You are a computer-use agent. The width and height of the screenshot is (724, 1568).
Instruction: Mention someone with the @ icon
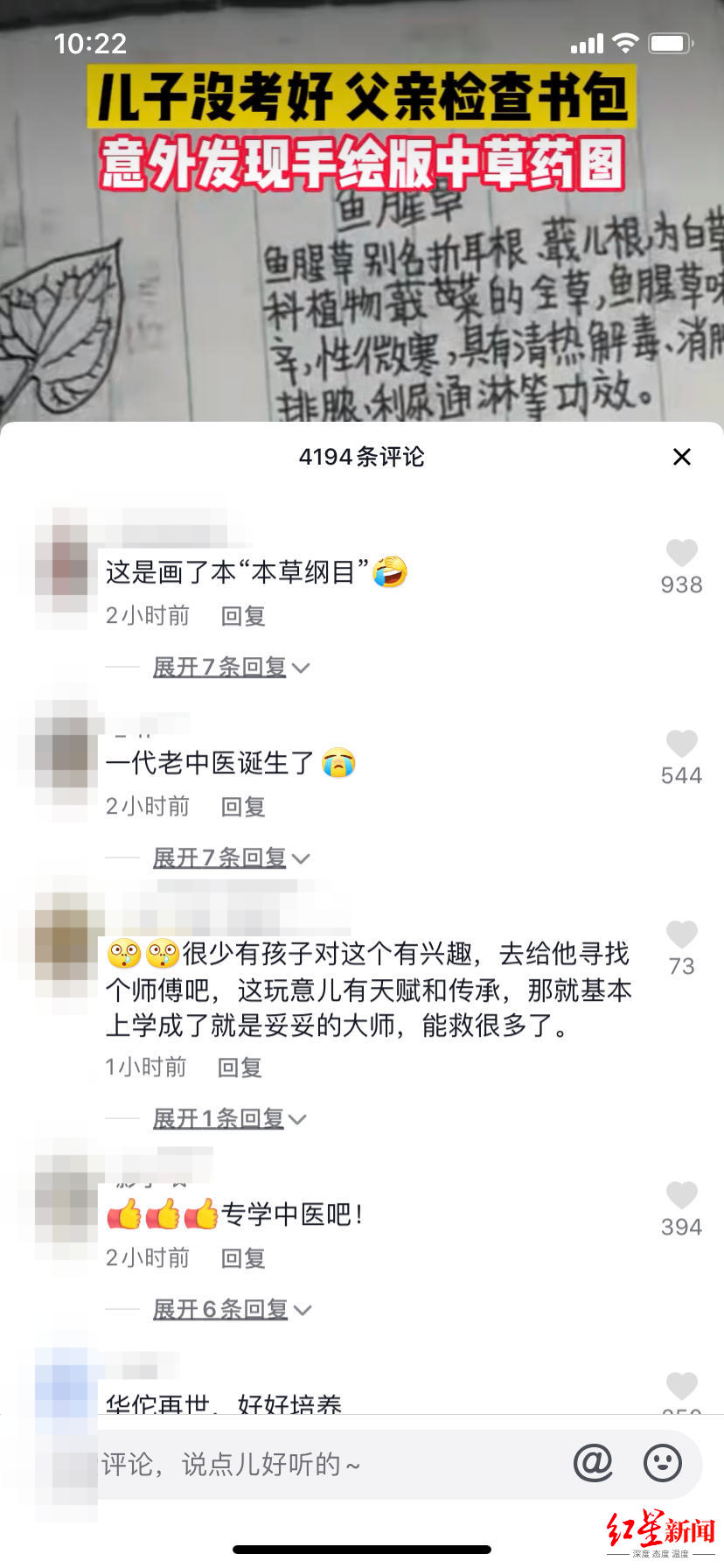coord(593,1463)
